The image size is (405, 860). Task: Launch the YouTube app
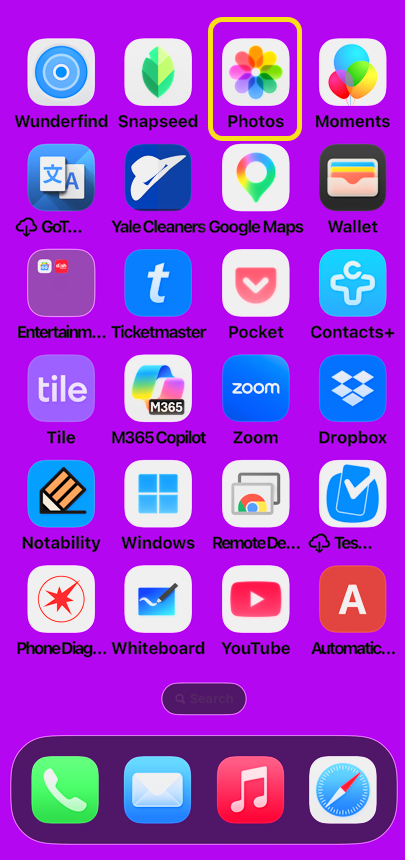click(256, 599)
